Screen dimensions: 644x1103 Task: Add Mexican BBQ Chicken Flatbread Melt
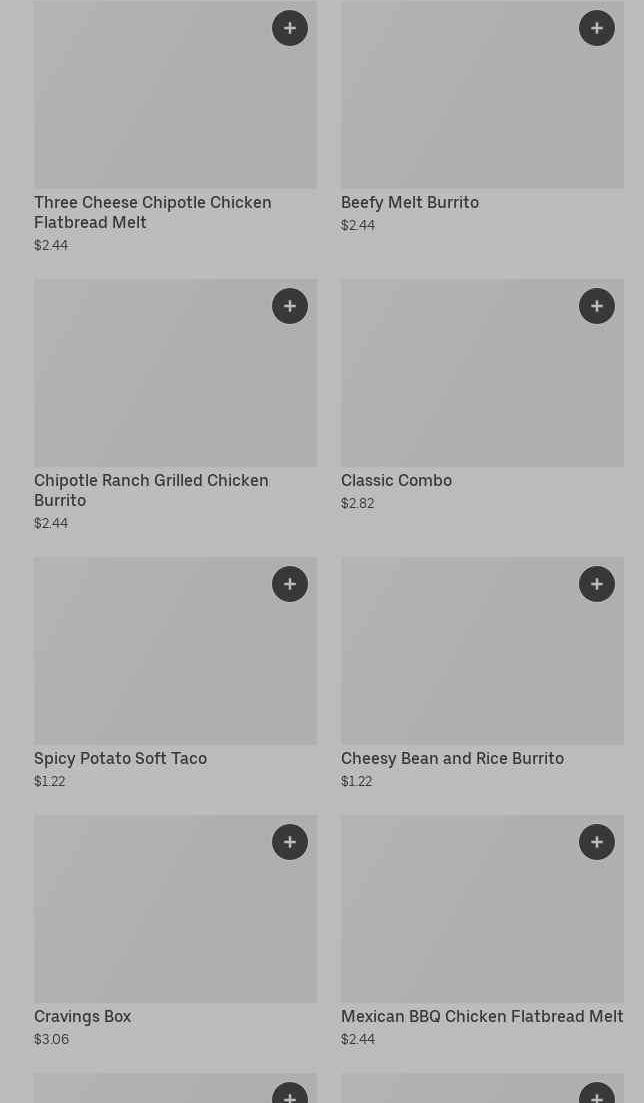597,842
